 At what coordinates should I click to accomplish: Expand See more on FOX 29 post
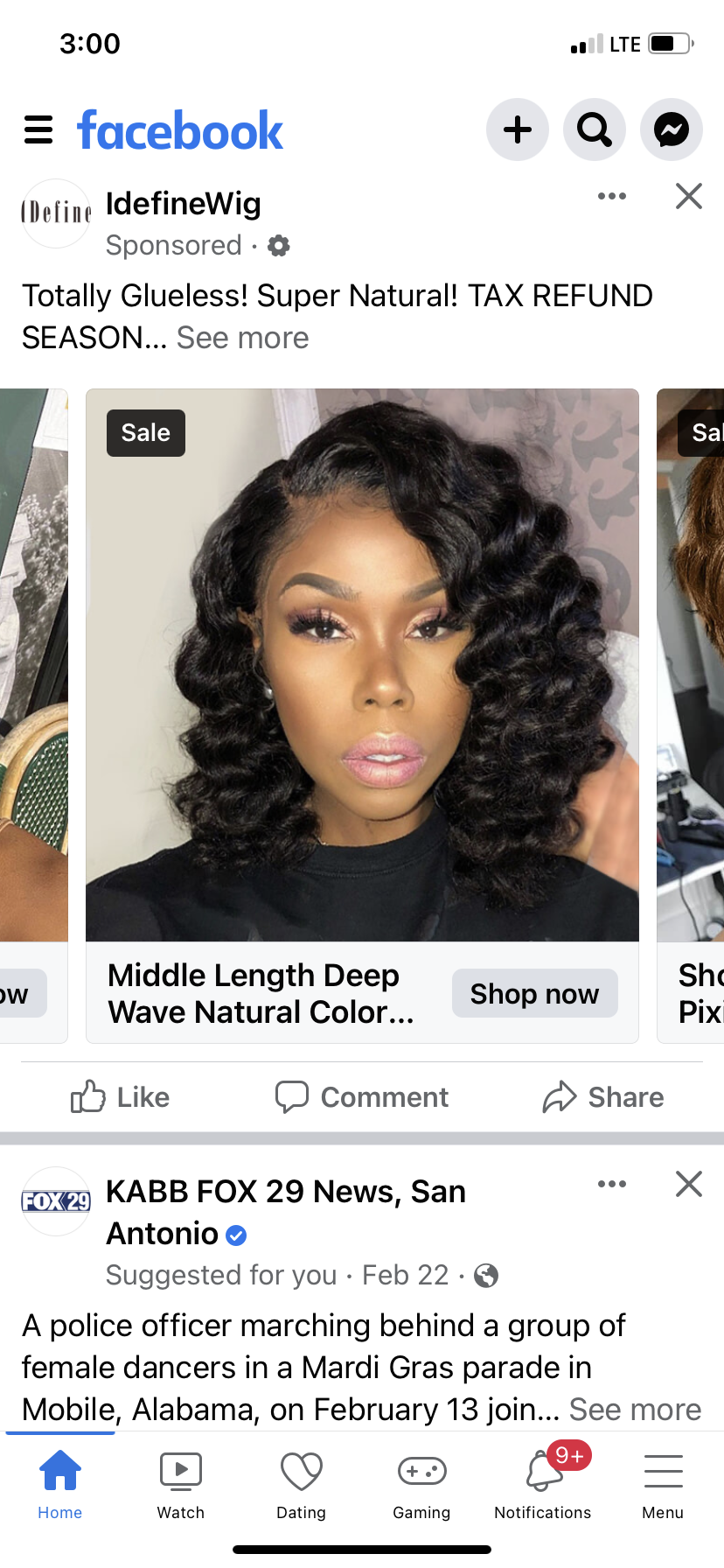(636, 1410)
